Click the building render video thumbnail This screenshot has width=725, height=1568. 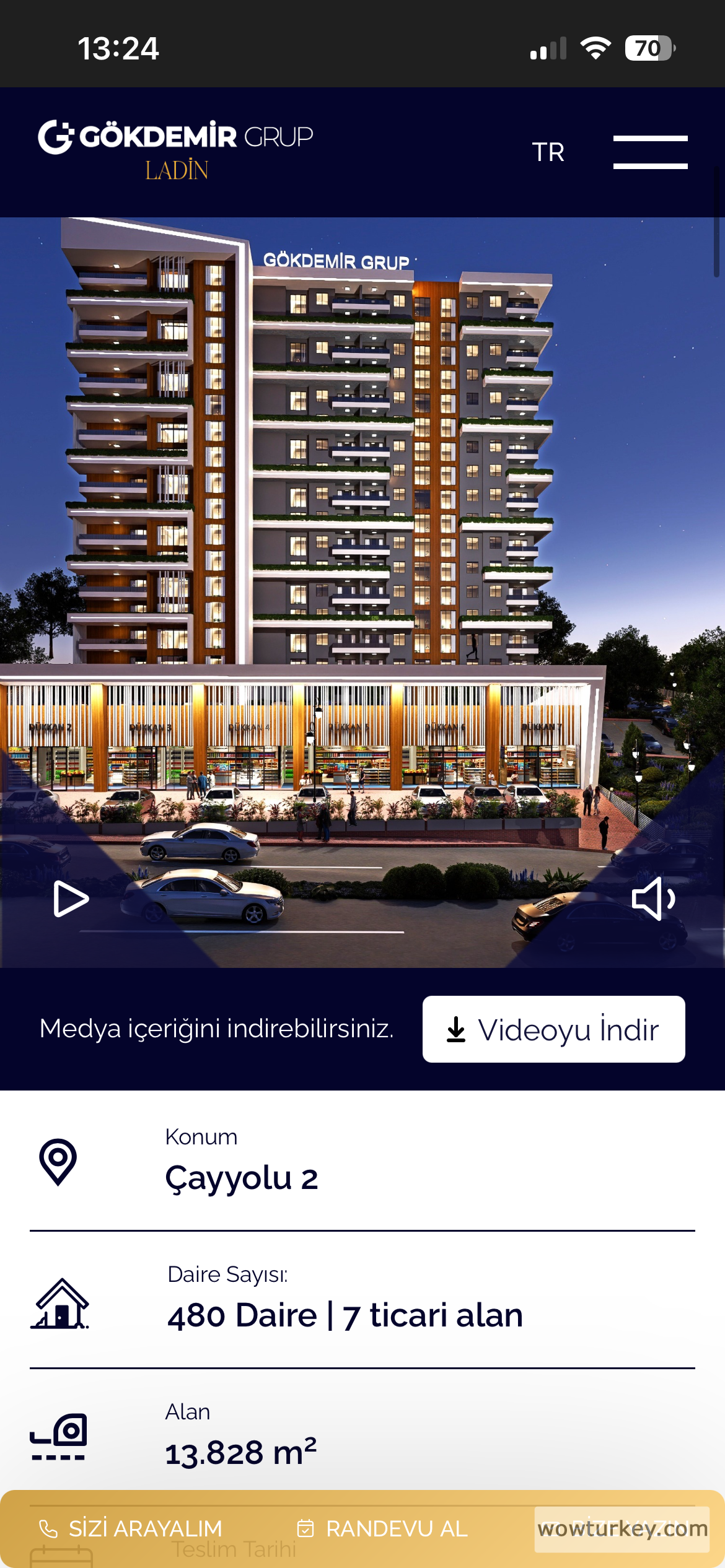point(362,588)
